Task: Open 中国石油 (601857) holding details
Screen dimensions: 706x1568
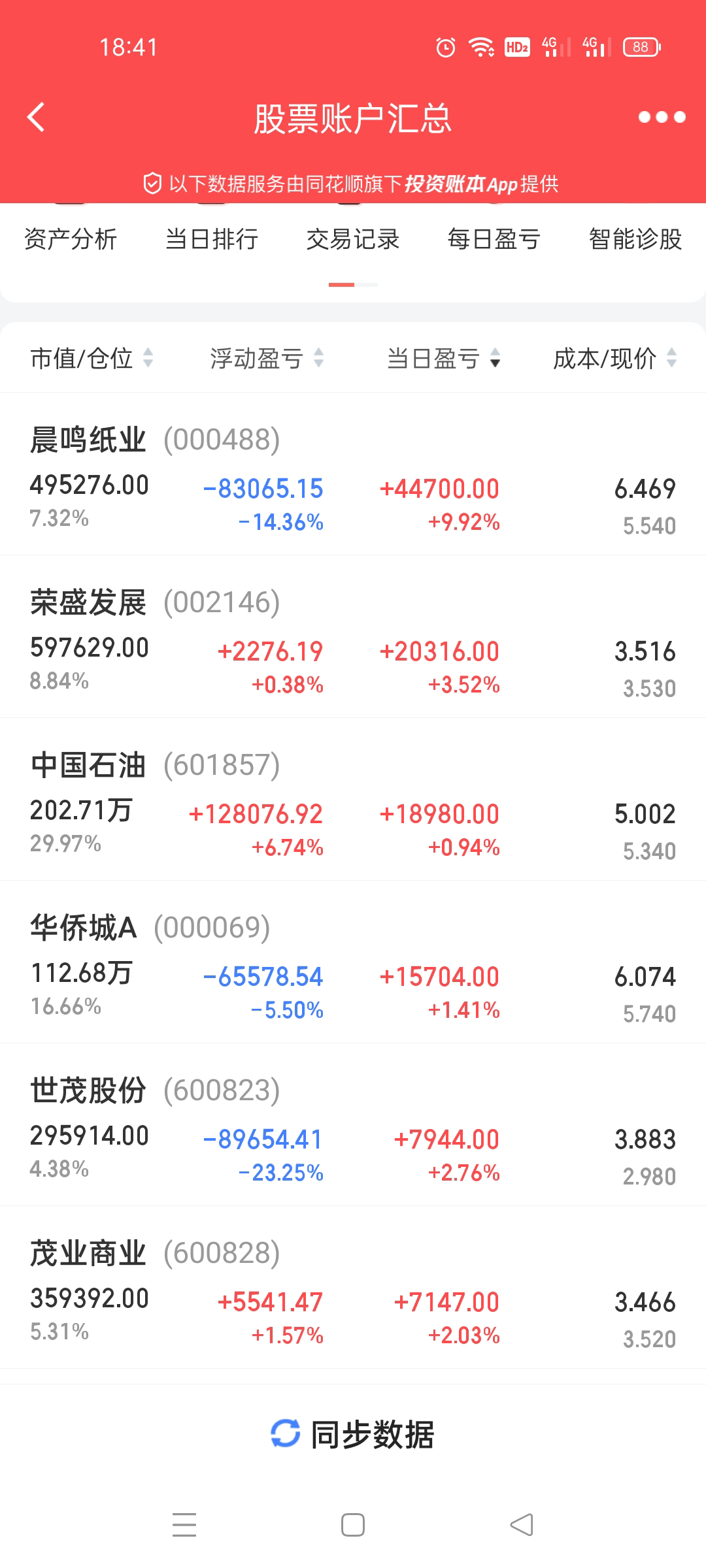Action: pyautogui.click(x=353, y=800)
